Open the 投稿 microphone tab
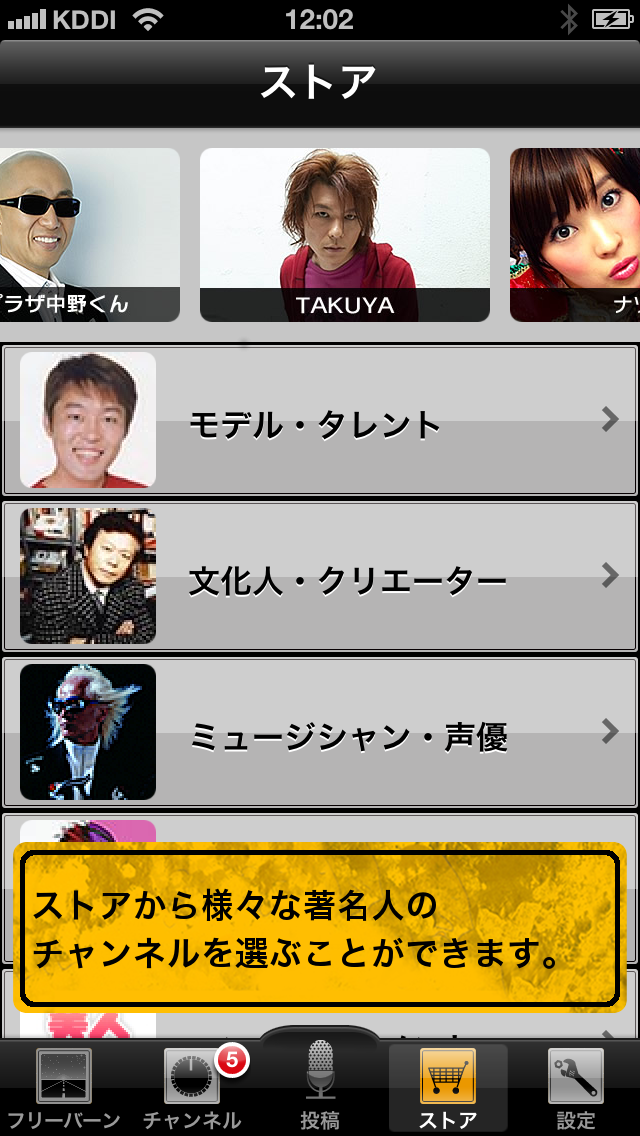 click(320, 1085)
